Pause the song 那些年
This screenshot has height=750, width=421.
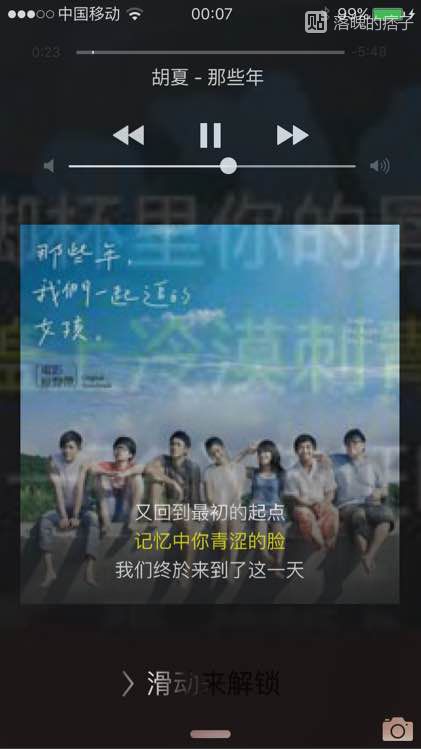(x=210, y=135)
